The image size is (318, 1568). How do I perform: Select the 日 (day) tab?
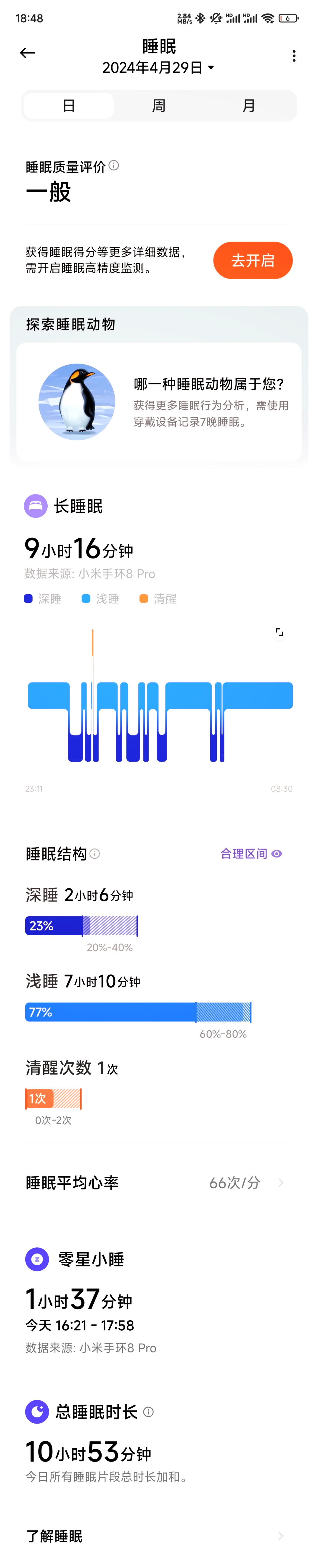(x=69, y=106)
